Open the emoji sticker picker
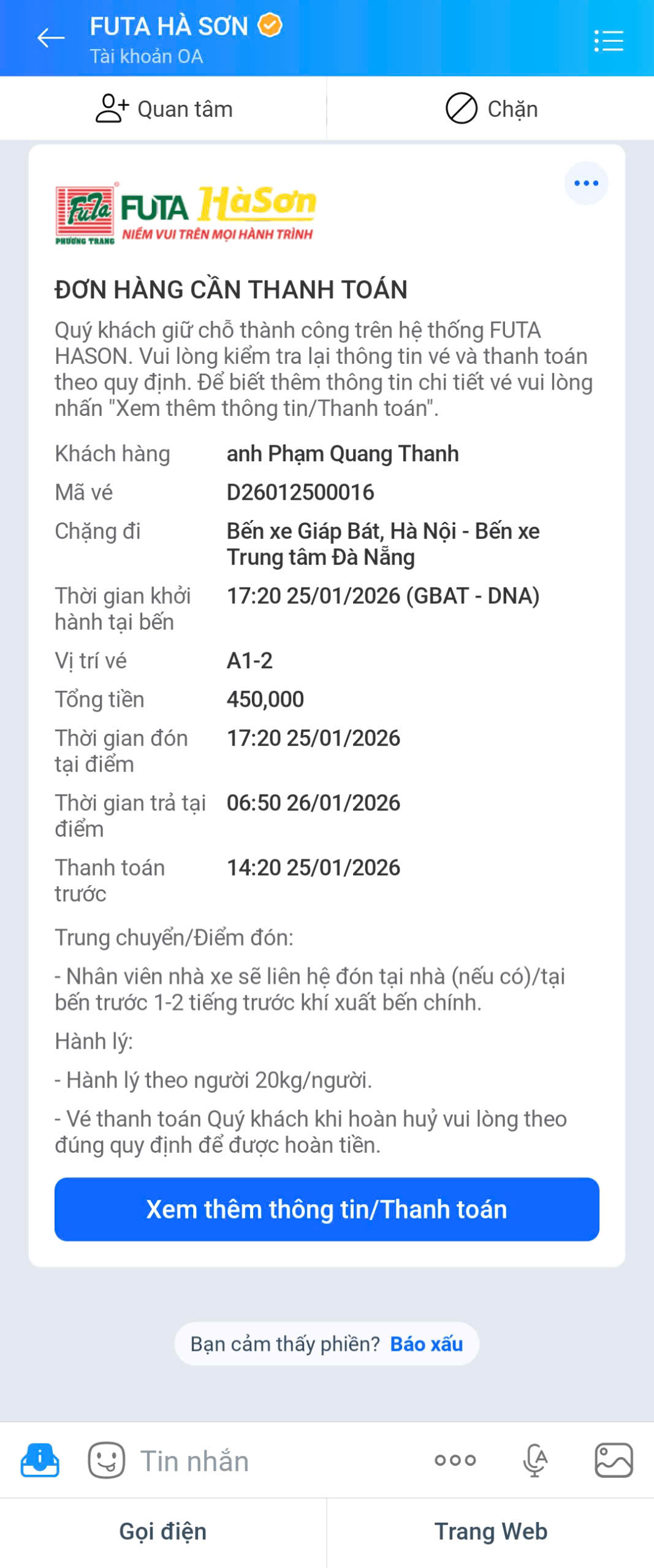The height and width of the screenshot is (1568, 654). click(x=107, y=1460)
